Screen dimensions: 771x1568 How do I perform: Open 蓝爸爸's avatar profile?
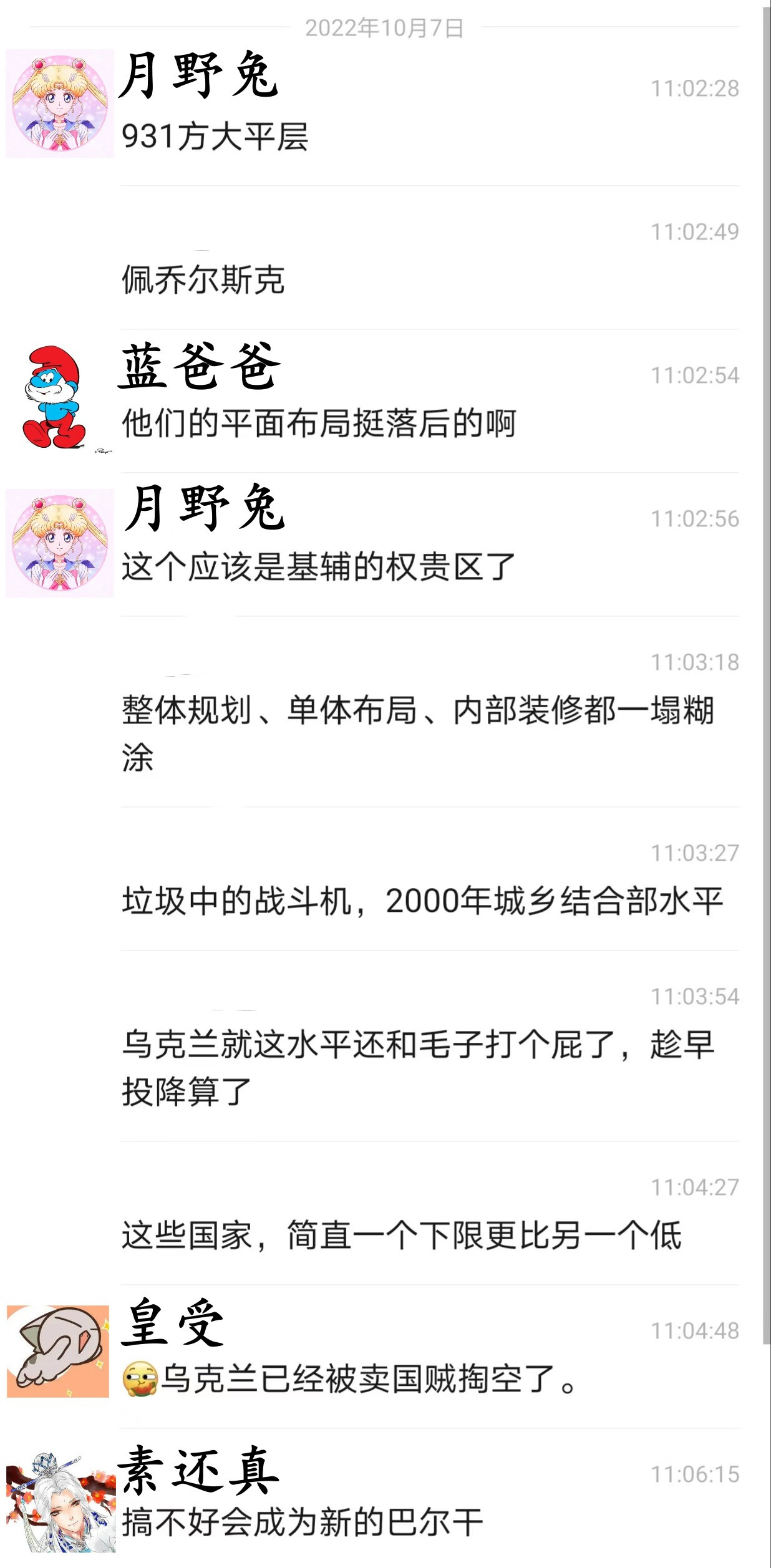coord(56,398)
